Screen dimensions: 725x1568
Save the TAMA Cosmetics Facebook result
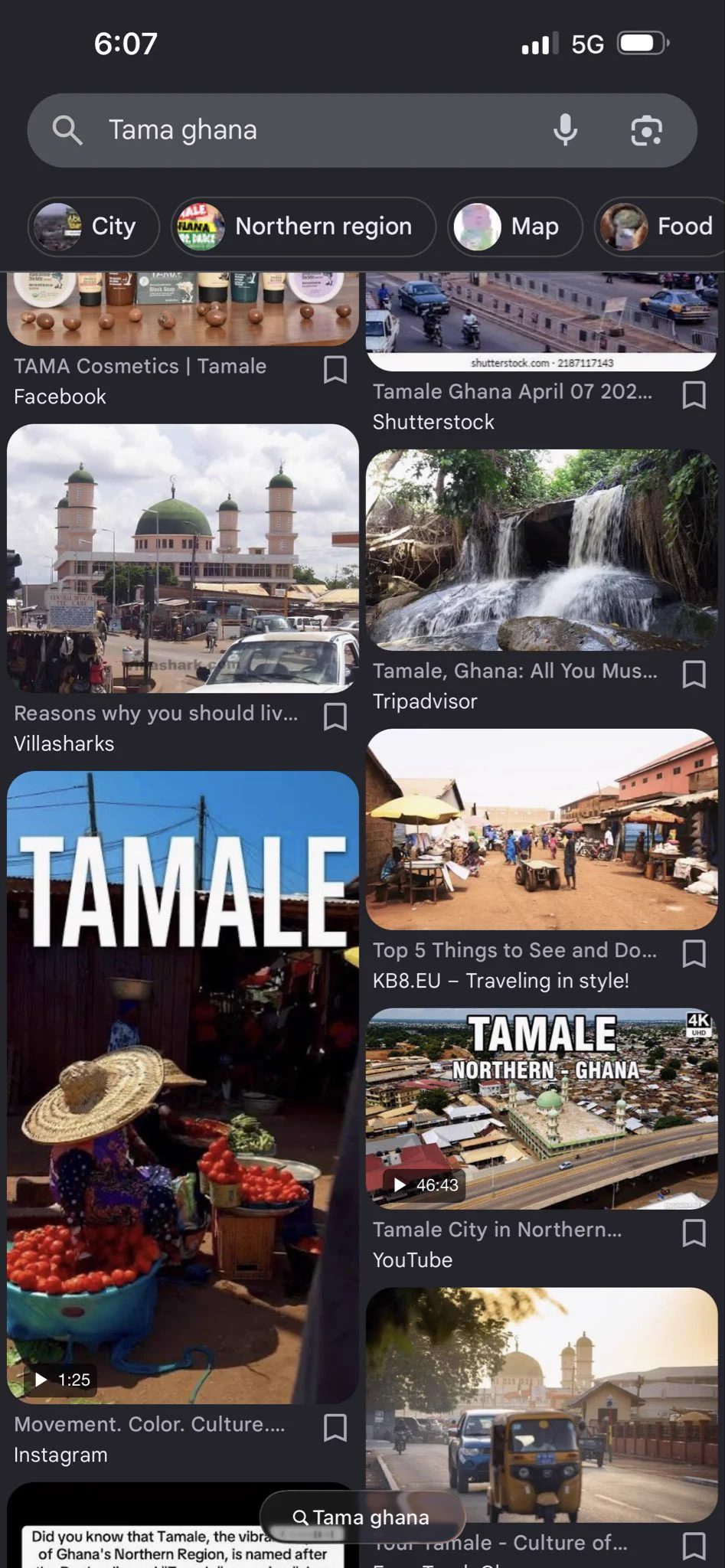tap(335, 370)
